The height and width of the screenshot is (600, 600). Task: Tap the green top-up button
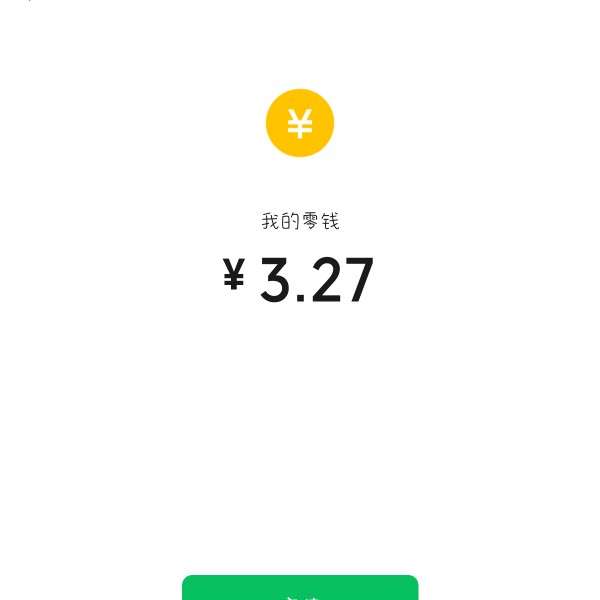[300, 589]
